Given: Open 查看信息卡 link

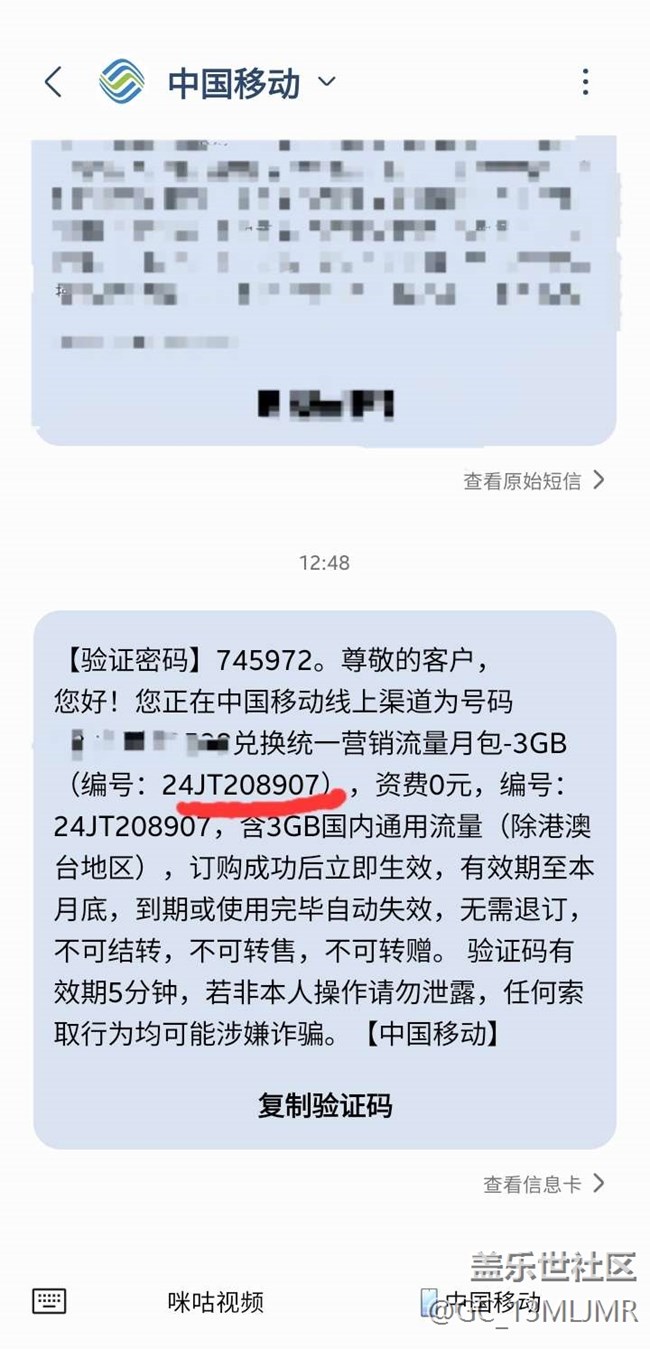Looking at the screenshot, I should pos(543,1184).
